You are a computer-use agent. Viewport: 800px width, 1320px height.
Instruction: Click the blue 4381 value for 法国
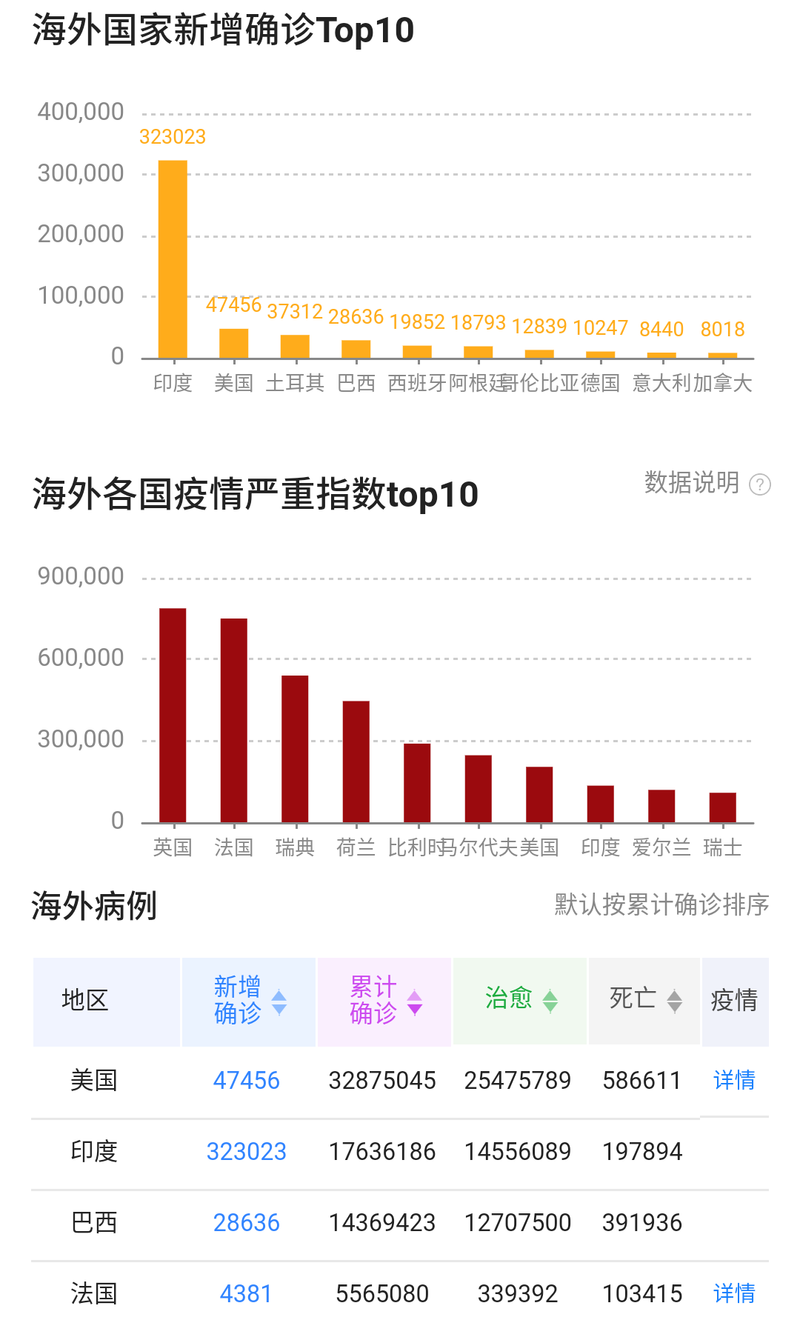(x=246, y=1293)
